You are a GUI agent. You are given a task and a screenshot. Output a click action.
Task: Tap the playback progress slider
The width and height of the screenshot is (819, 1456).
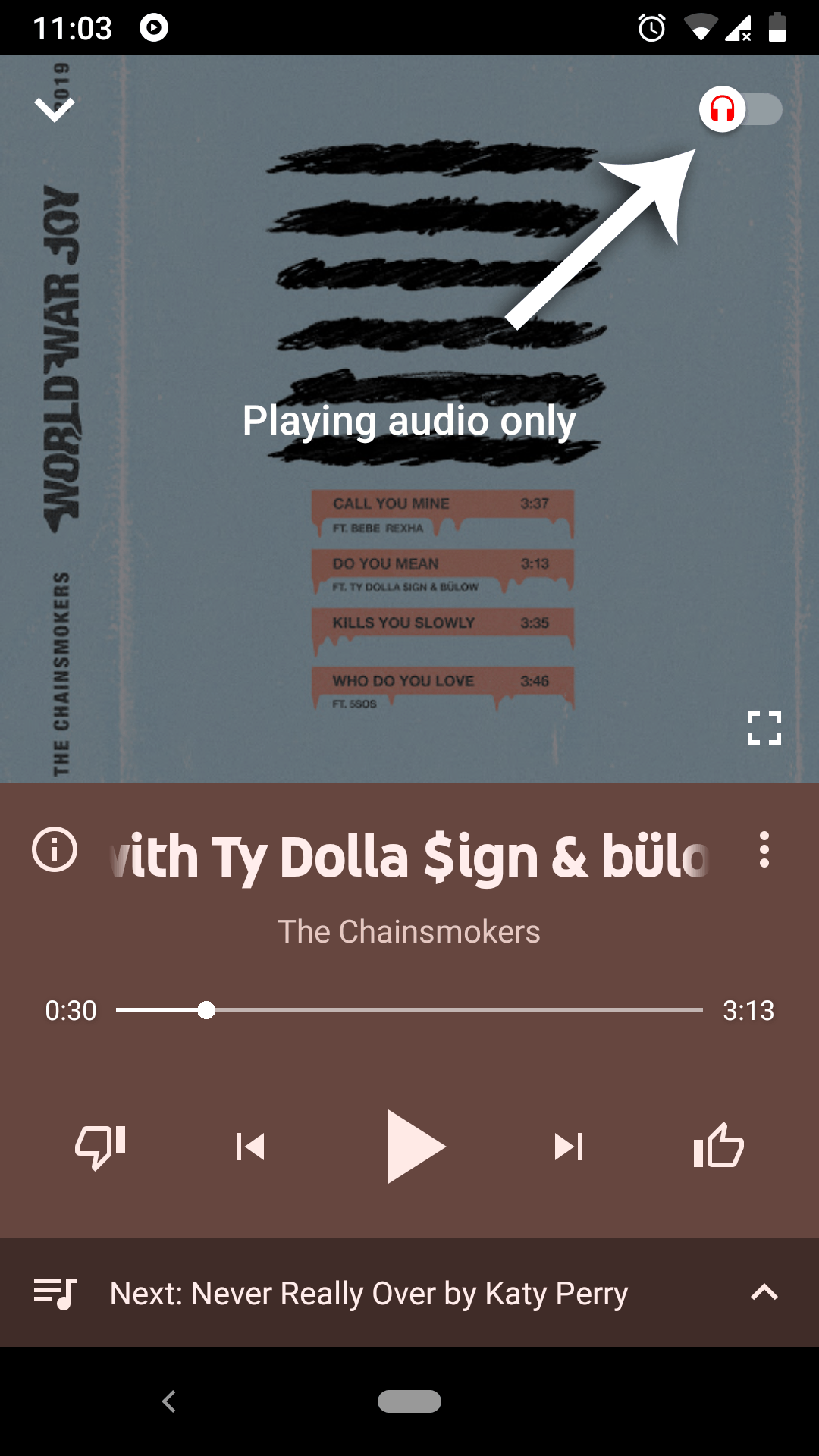coord(409,1010)
